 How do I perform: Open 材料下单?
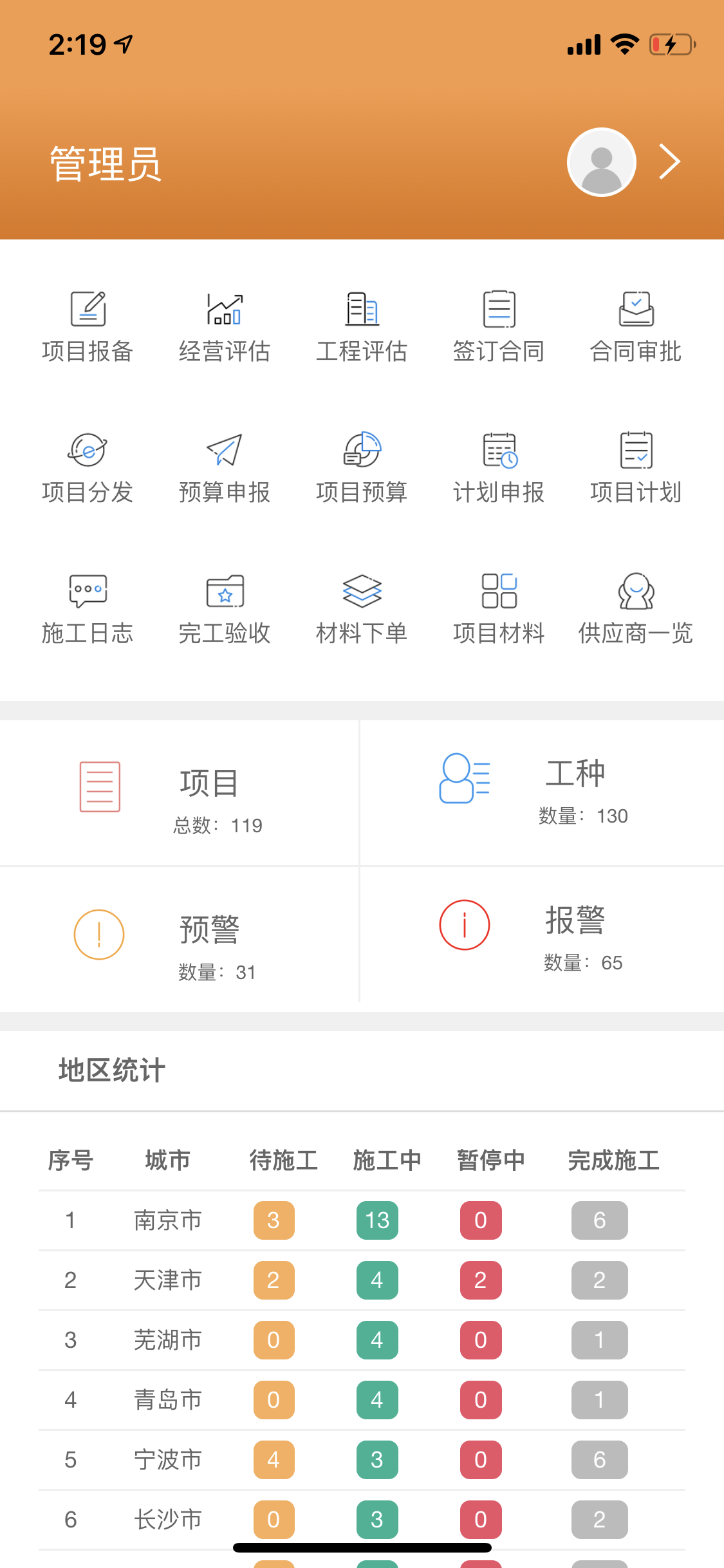point(362,609)
